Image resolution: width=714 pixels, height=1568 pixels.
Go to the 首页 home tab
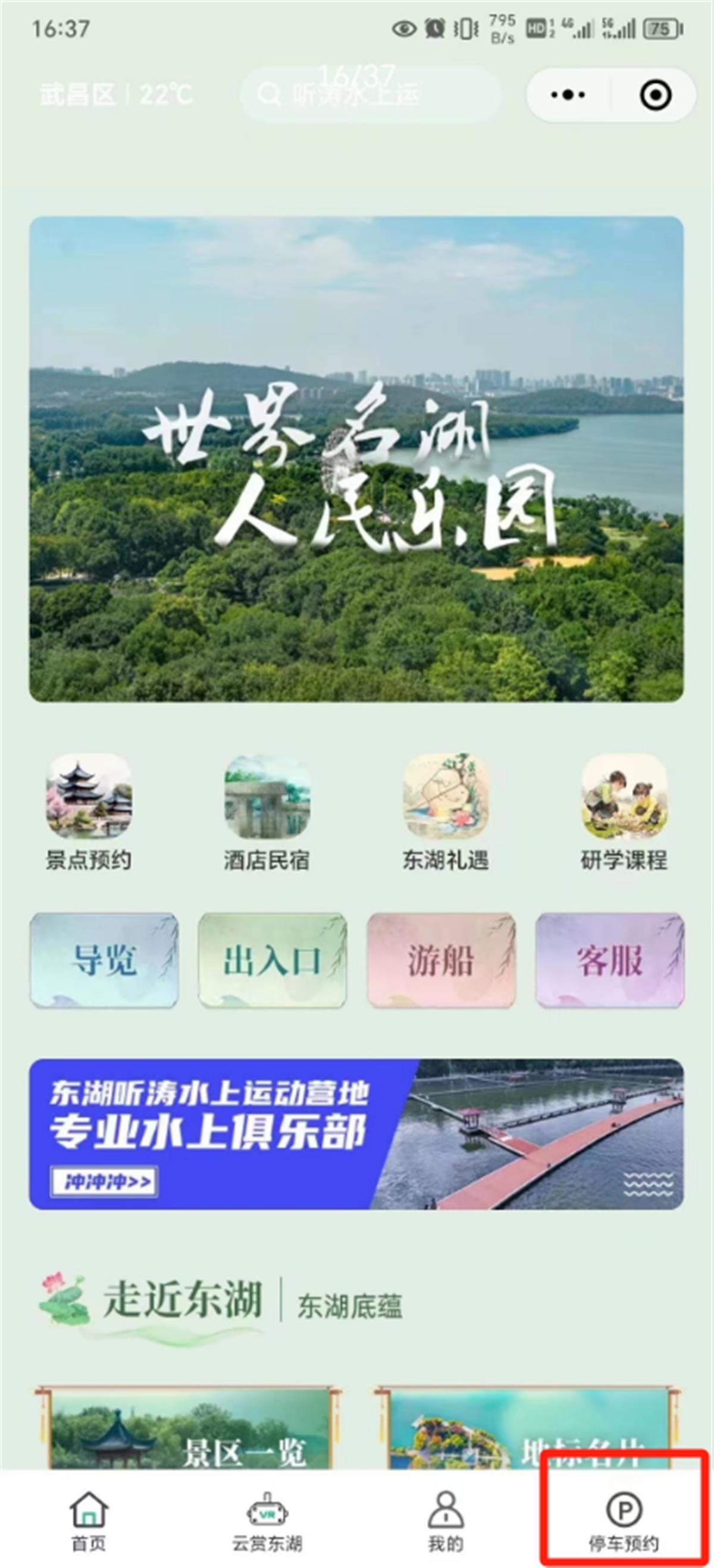(x=89, y=1519)
